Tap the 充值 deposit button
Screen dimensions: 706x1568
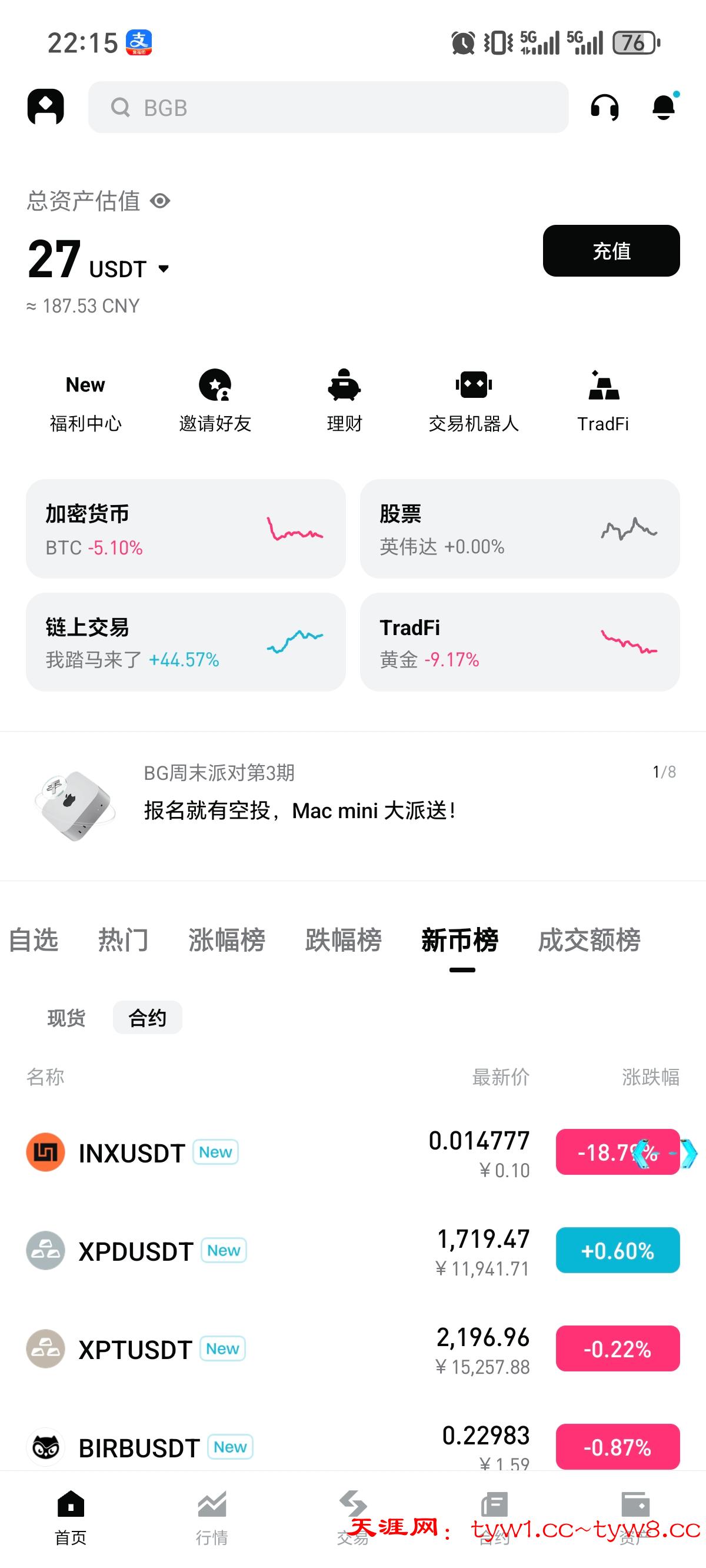[x=611, y=251]
